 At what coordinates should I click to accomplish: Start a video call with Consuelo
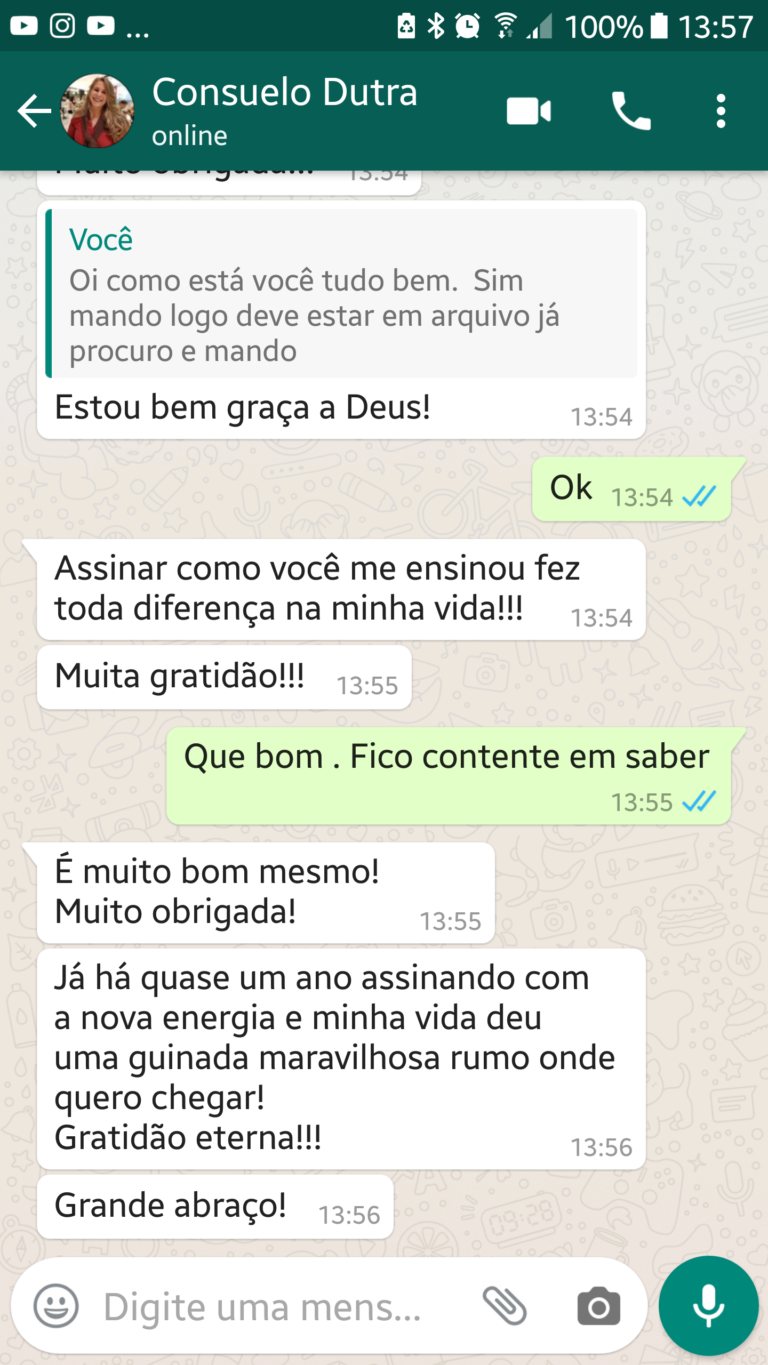click(528, 111)
